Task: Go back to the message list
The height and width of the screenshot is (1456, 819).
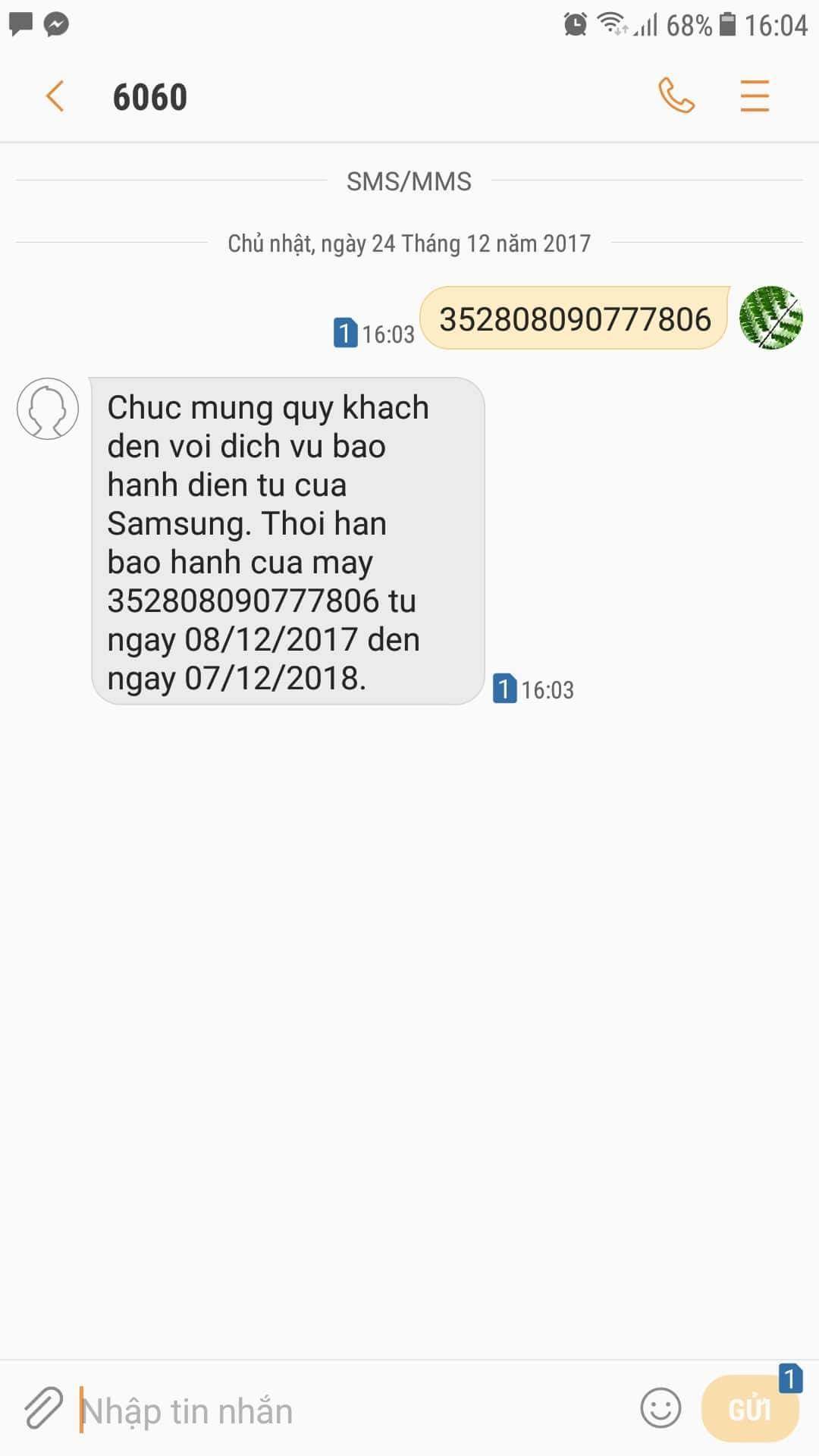Action: (x=55, y=96)
